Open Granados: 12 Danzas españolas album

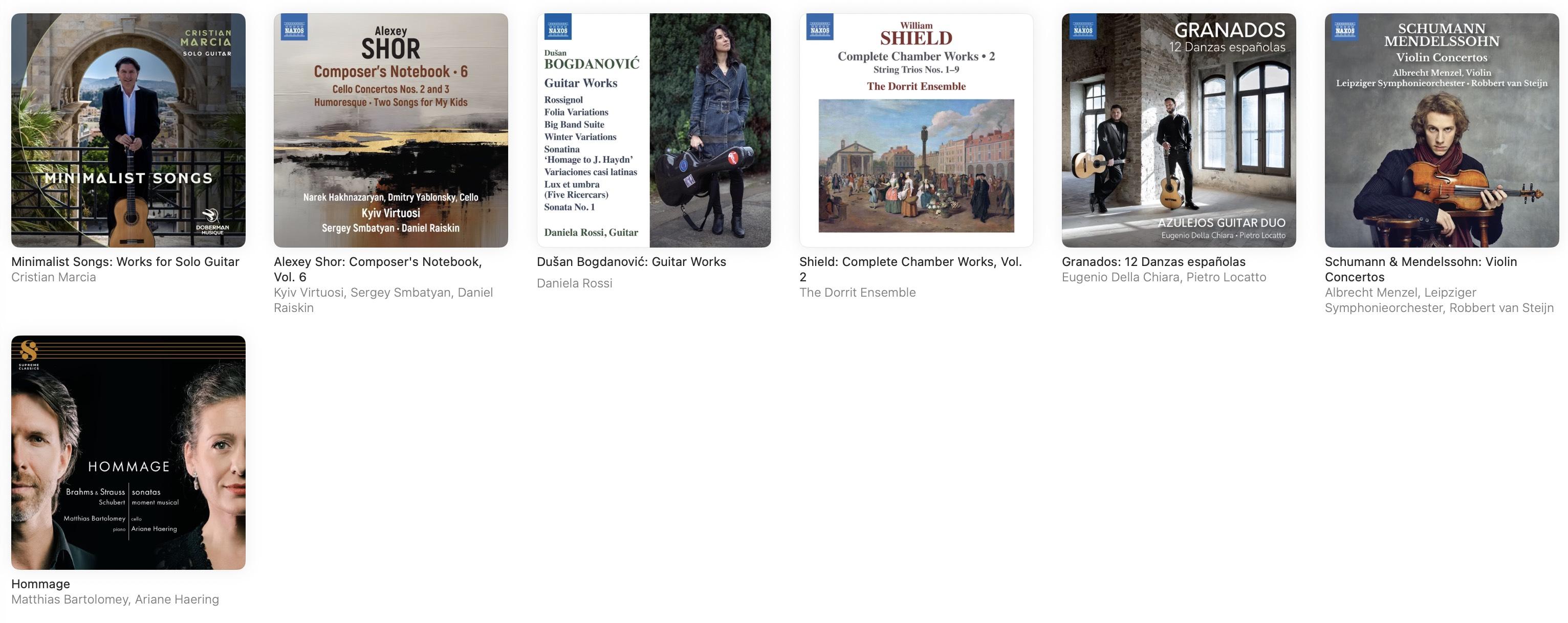[x=1179, y=130]
